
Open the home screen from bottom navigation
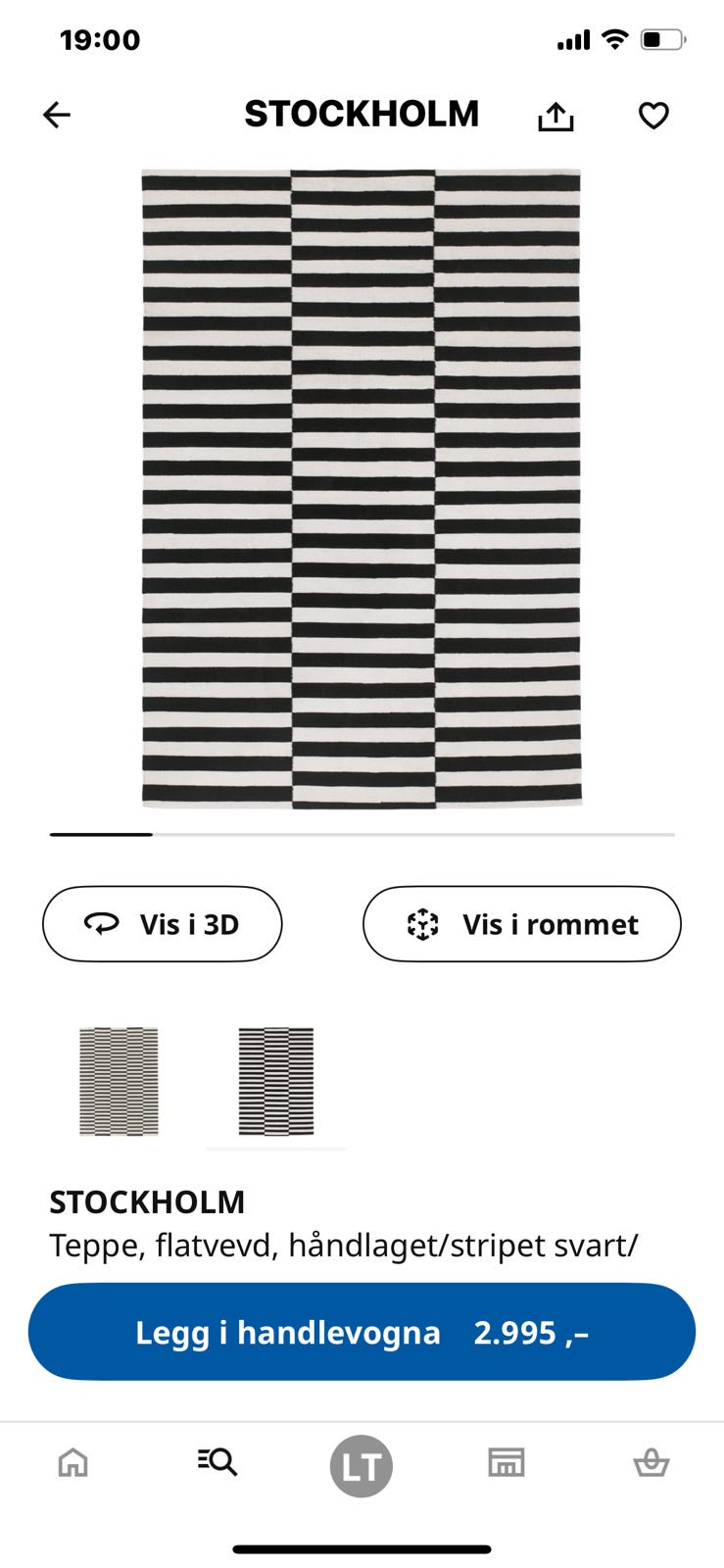tap(72, 1462)
